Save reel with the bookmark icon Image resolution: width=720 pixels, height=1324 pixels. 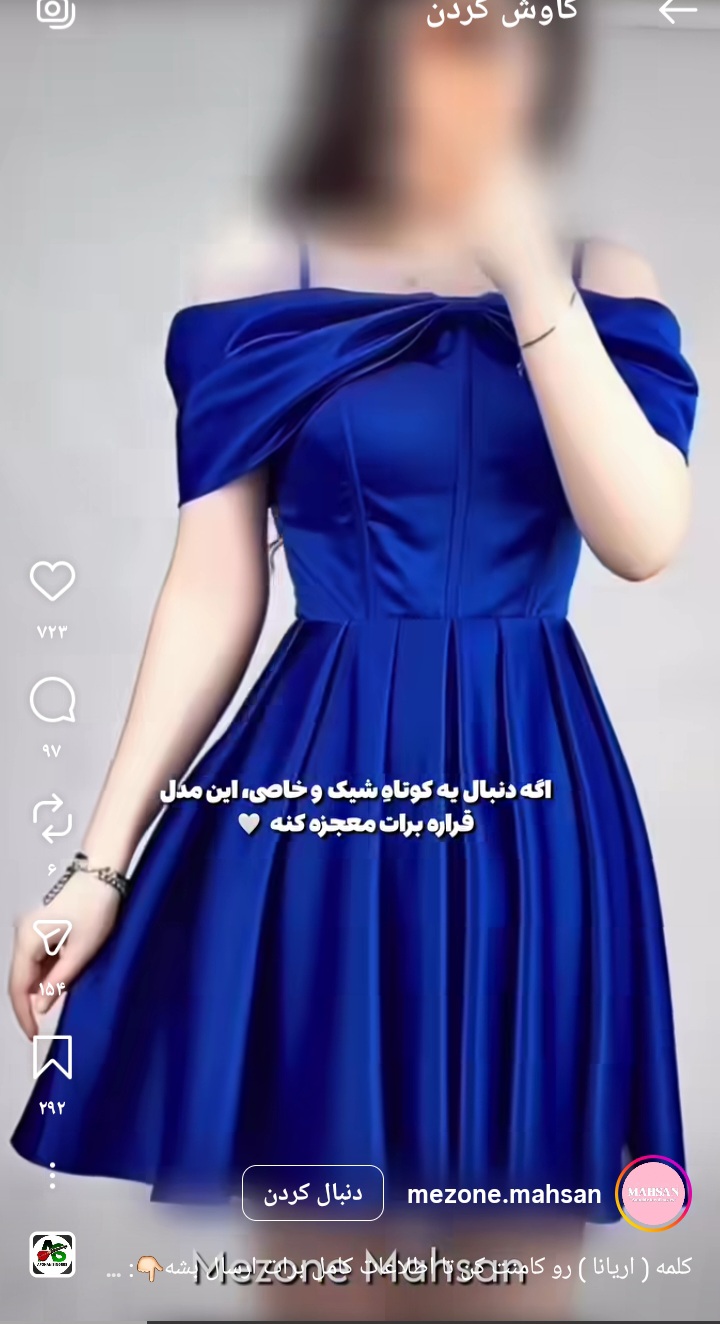pos(52,1057)
